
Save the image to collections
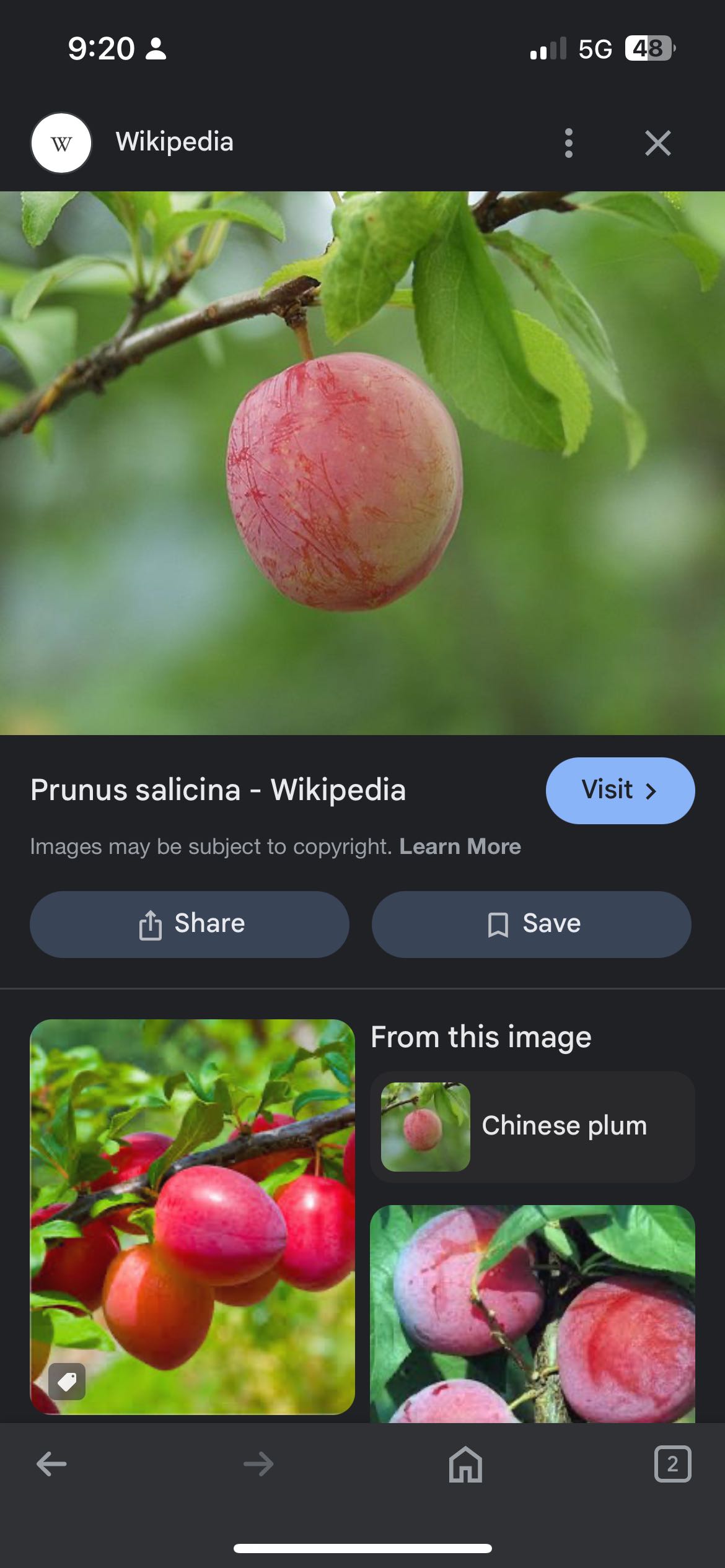(531, 924)
